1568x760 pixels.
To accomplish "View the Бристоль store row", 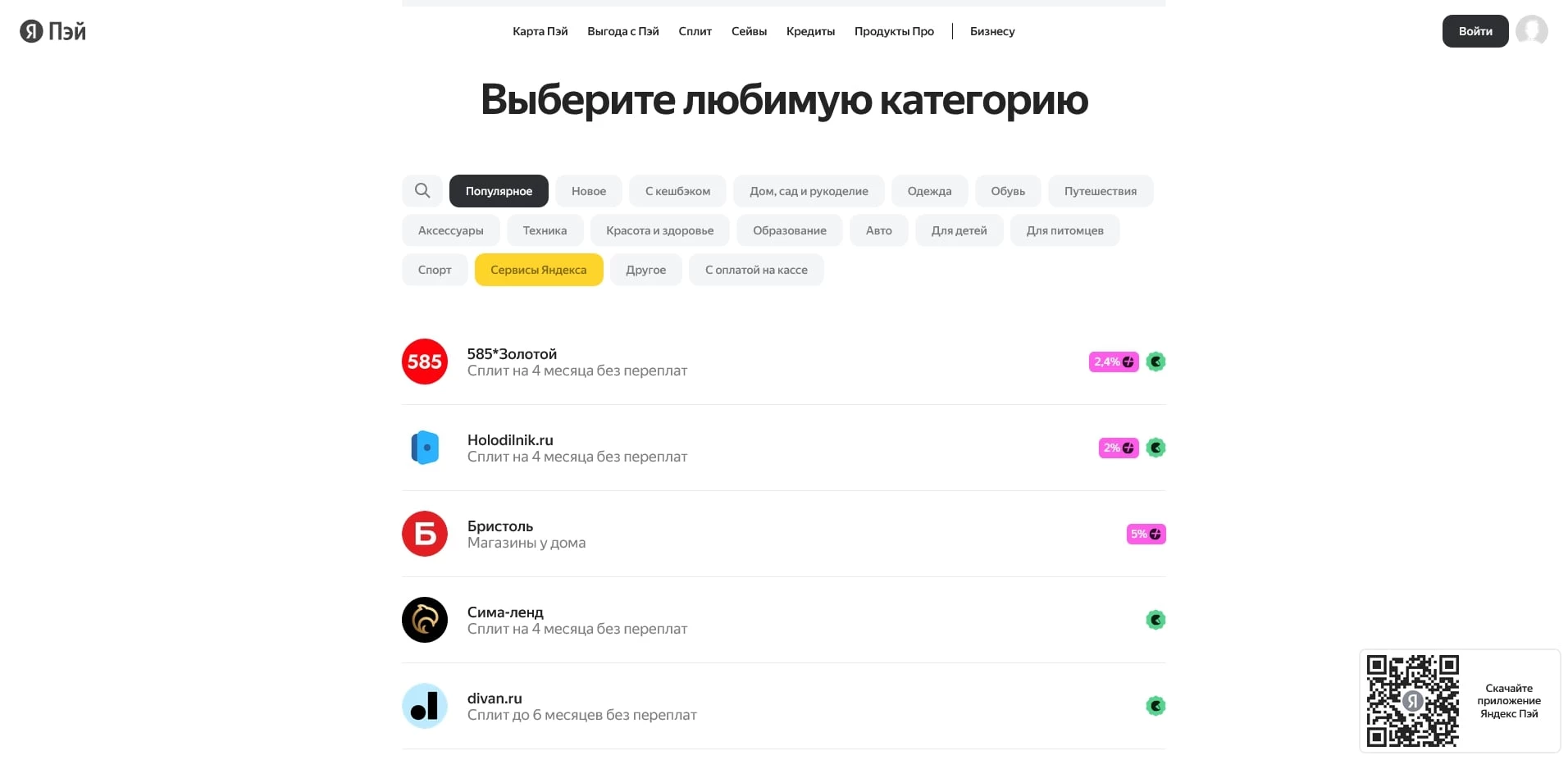I will click(526, 534).
